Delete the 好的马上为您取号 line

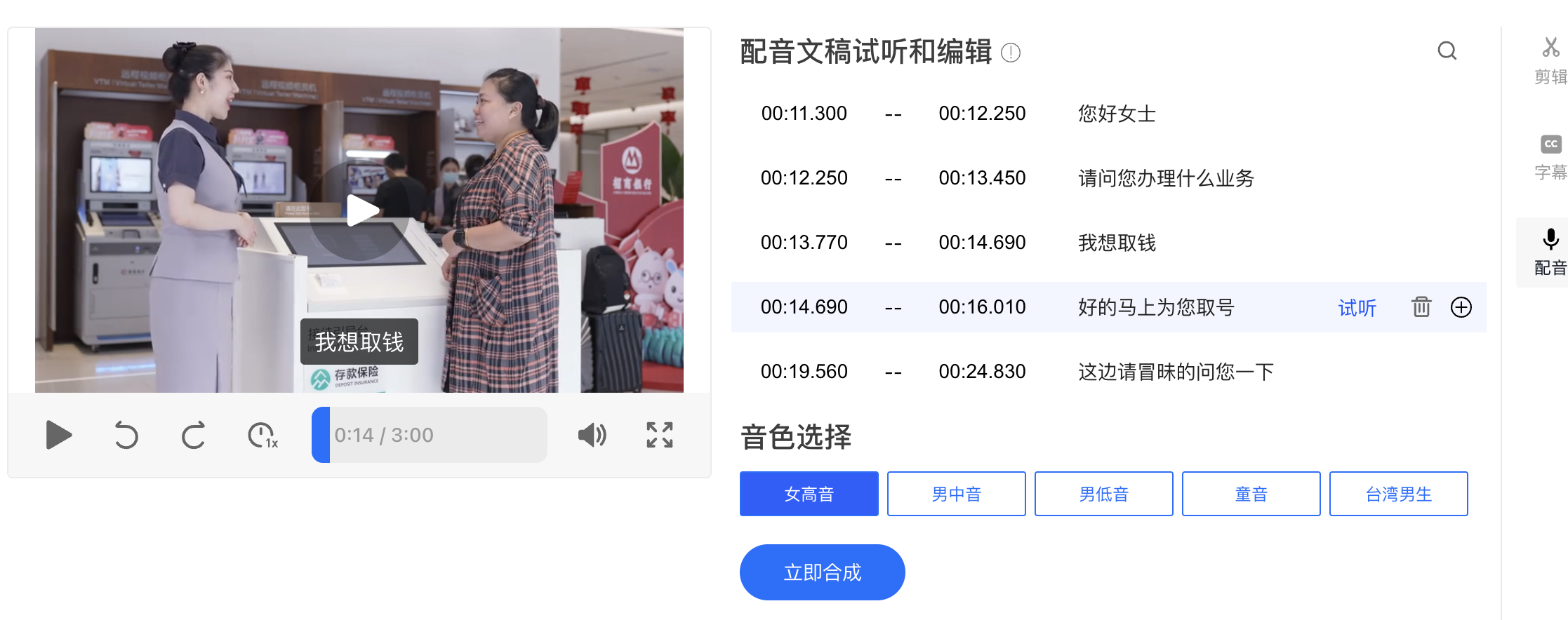[x=1421, y=307]
